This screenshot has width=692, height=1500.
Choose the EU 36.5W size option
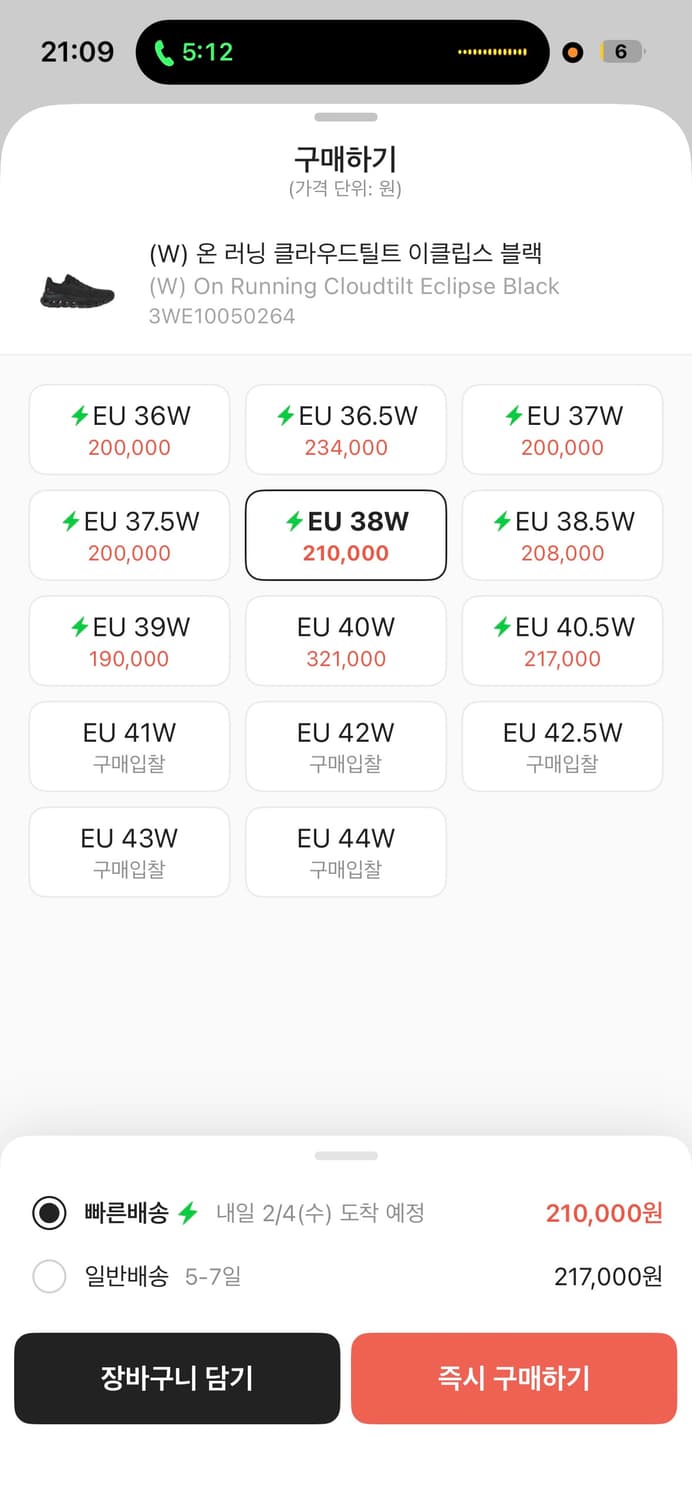[346, 430]
